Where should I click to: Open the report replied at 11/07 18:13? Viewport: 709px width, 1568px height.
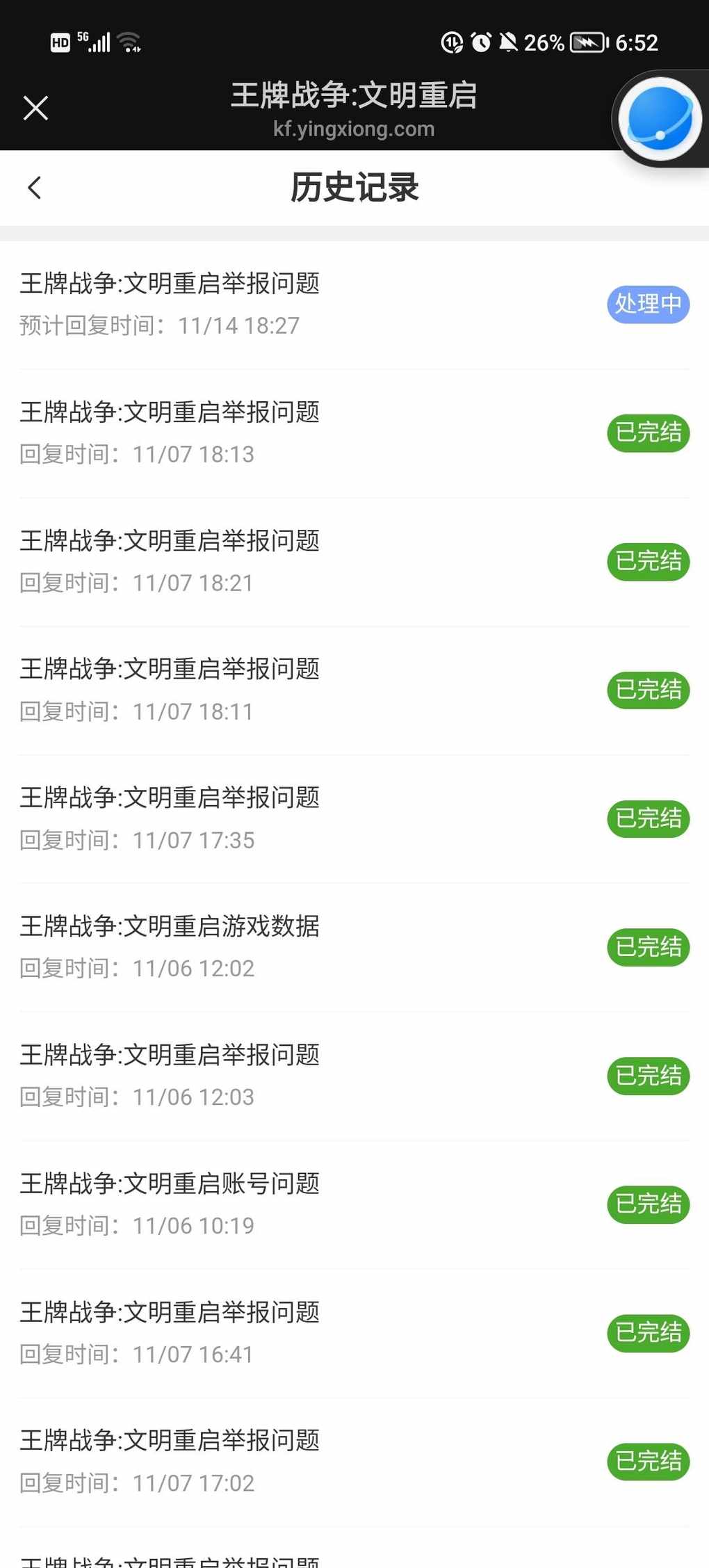click(x=354, y=433)
